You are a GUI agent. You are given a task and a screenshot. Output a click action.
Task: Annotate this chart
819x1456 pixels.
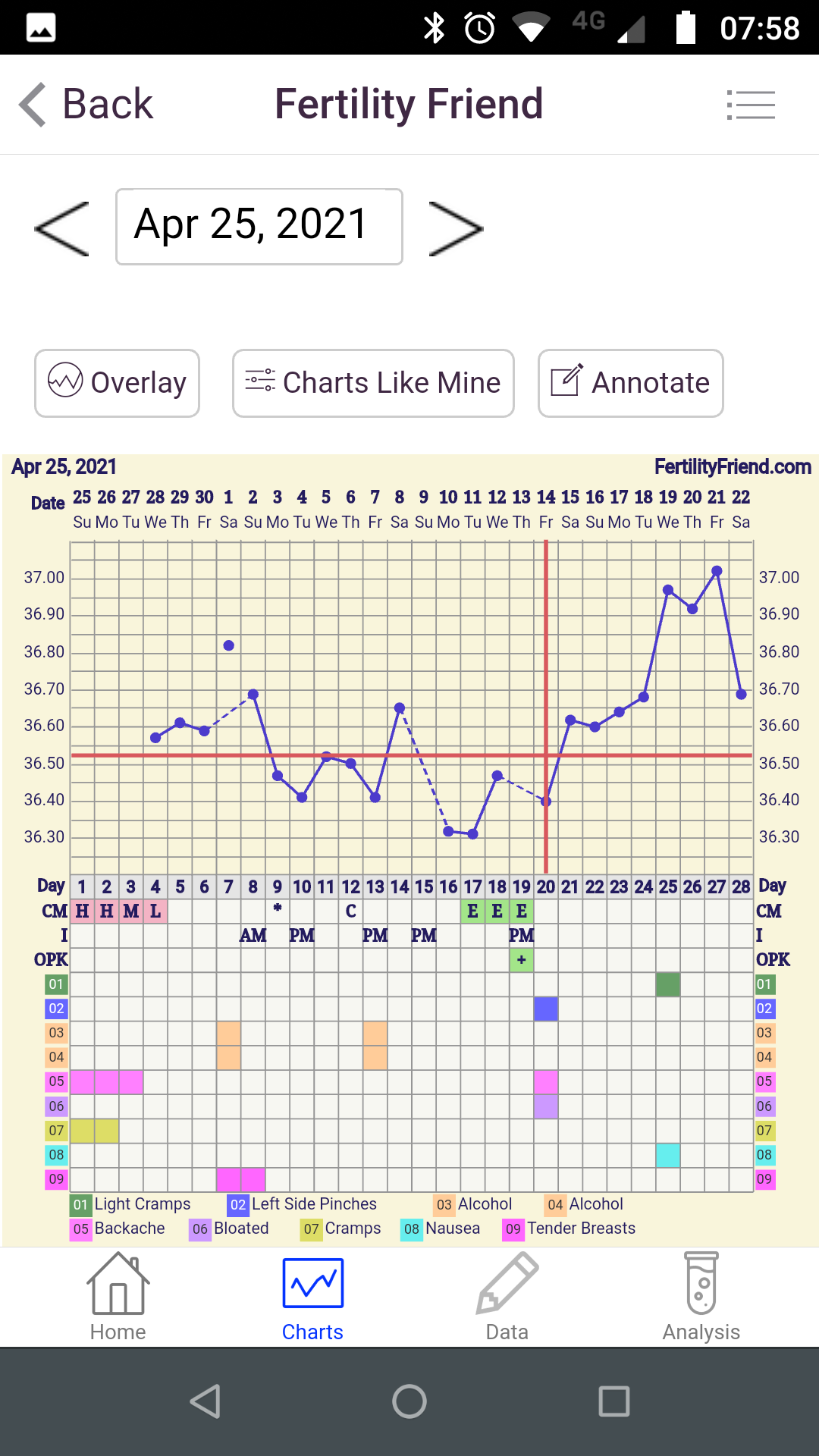coord(630,383)
